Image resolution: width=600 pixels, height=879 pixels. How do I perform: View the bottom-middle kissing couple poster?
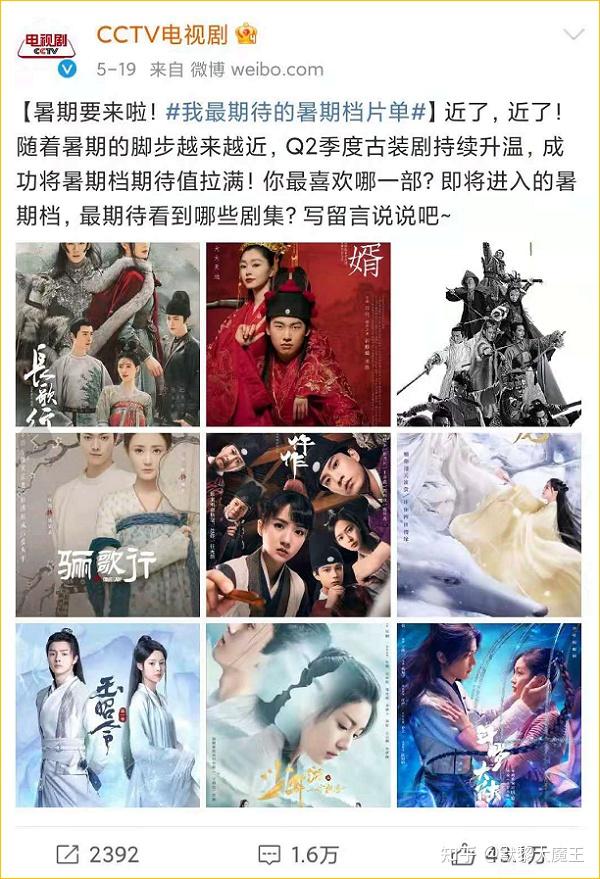tap(298, 715)
